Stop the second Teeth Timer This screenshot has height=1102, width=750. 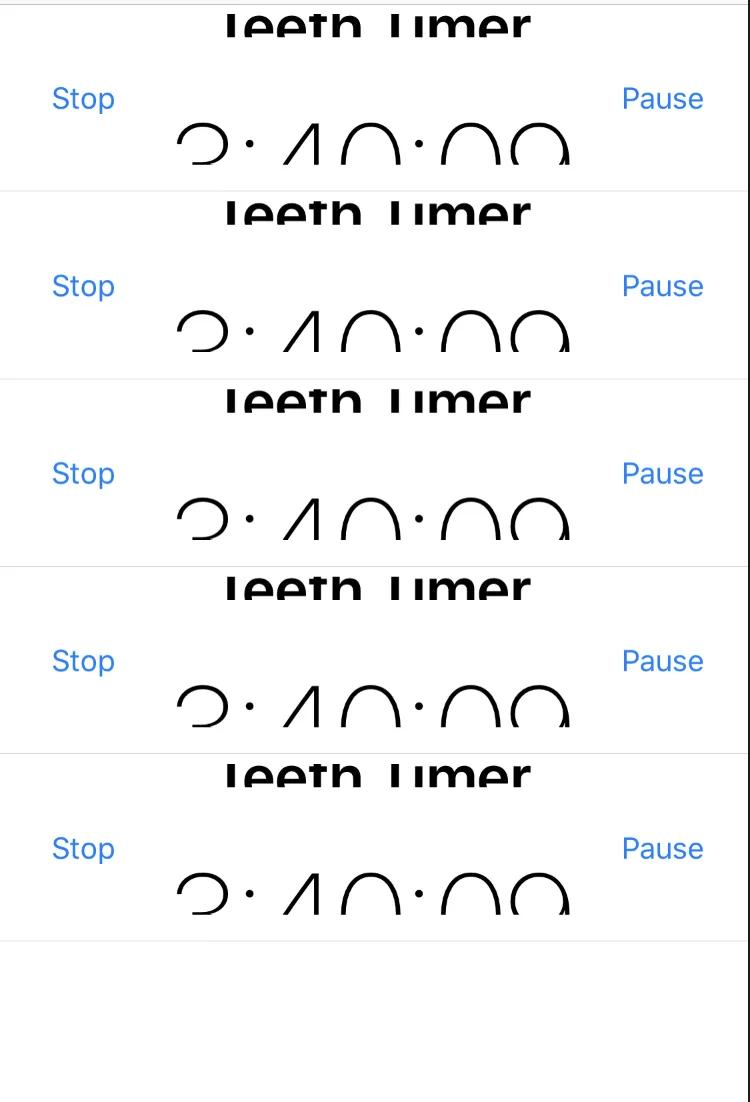click(83, 286)
